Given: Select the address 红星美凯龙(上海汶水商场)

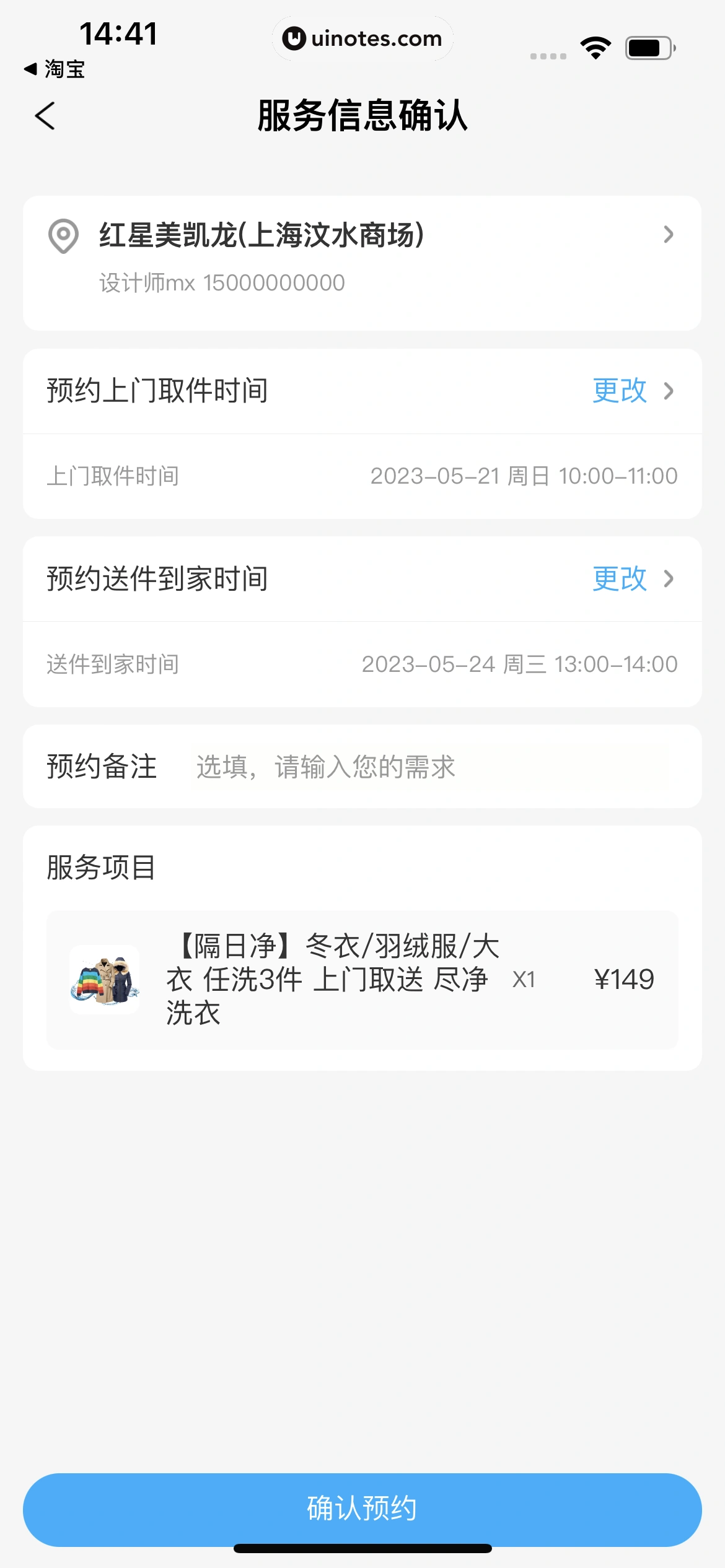Looking at the screenshot, I should point(261,234).
